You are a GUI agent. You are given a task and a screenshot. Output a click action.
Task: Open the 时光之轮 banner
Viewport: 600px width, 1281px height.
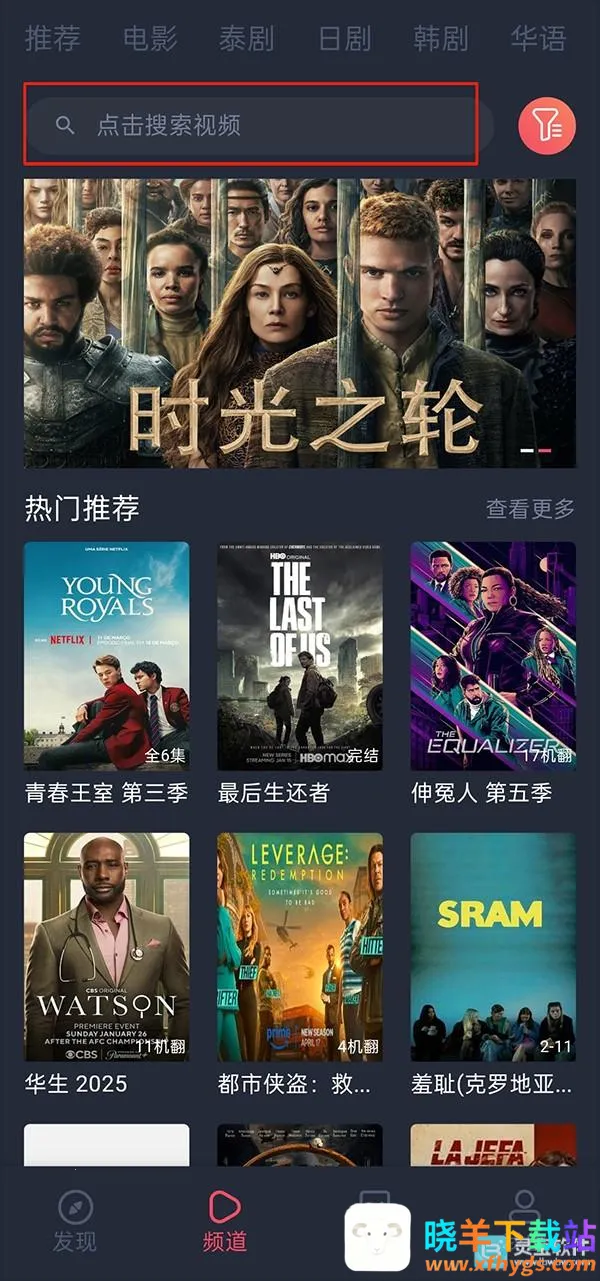[x=300, y=323]
